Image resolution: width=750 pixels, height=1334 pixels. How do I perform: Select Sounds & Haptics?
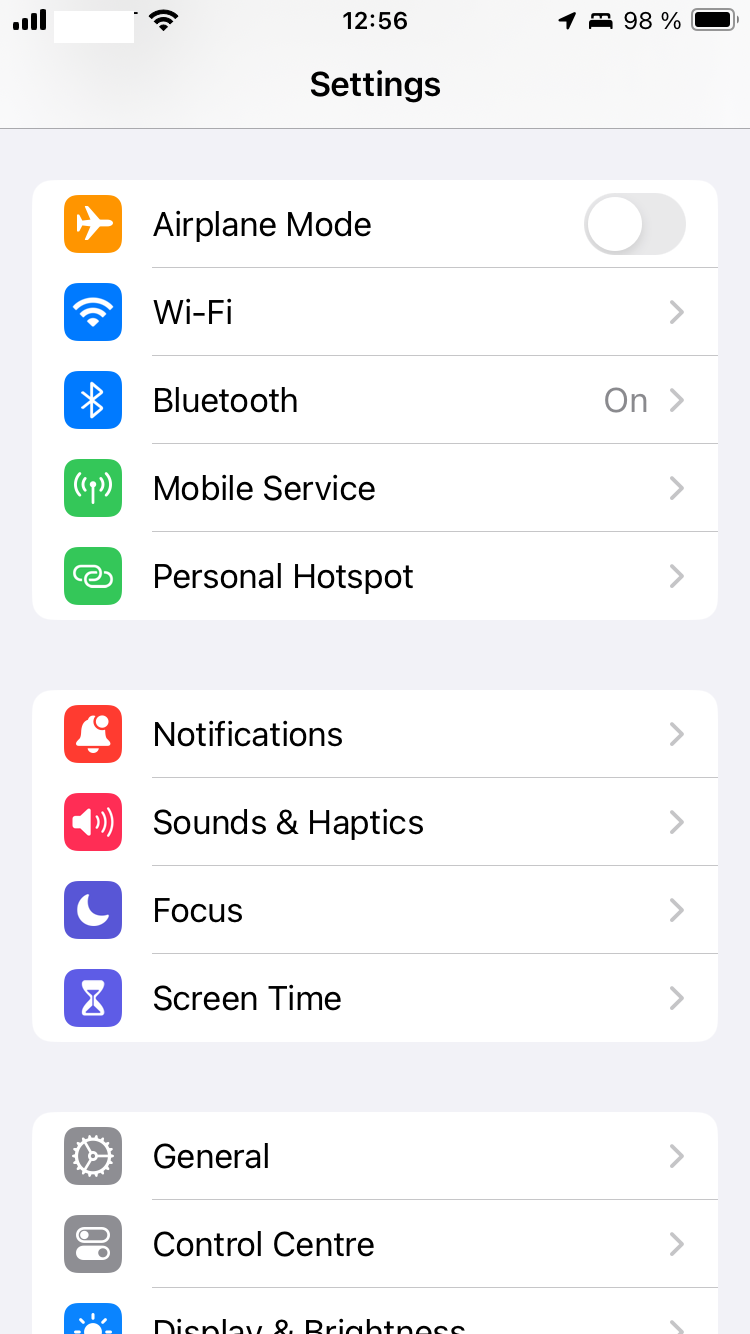tap(375, 822)
